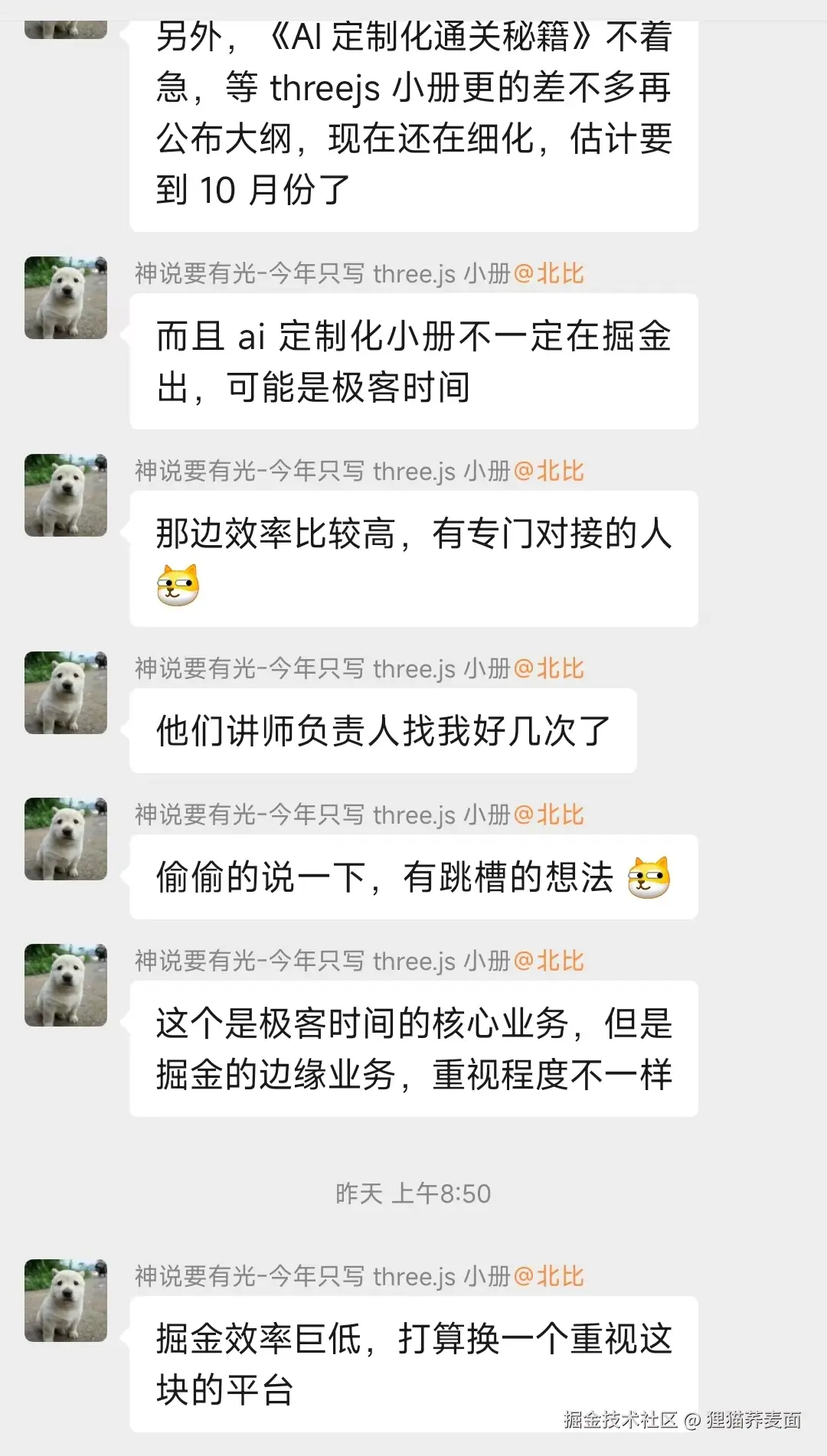Tap avatar next to '这个是极客时间的核心业务' message
This screenshot has height=1456, width=827.
[x=66, y=985]
